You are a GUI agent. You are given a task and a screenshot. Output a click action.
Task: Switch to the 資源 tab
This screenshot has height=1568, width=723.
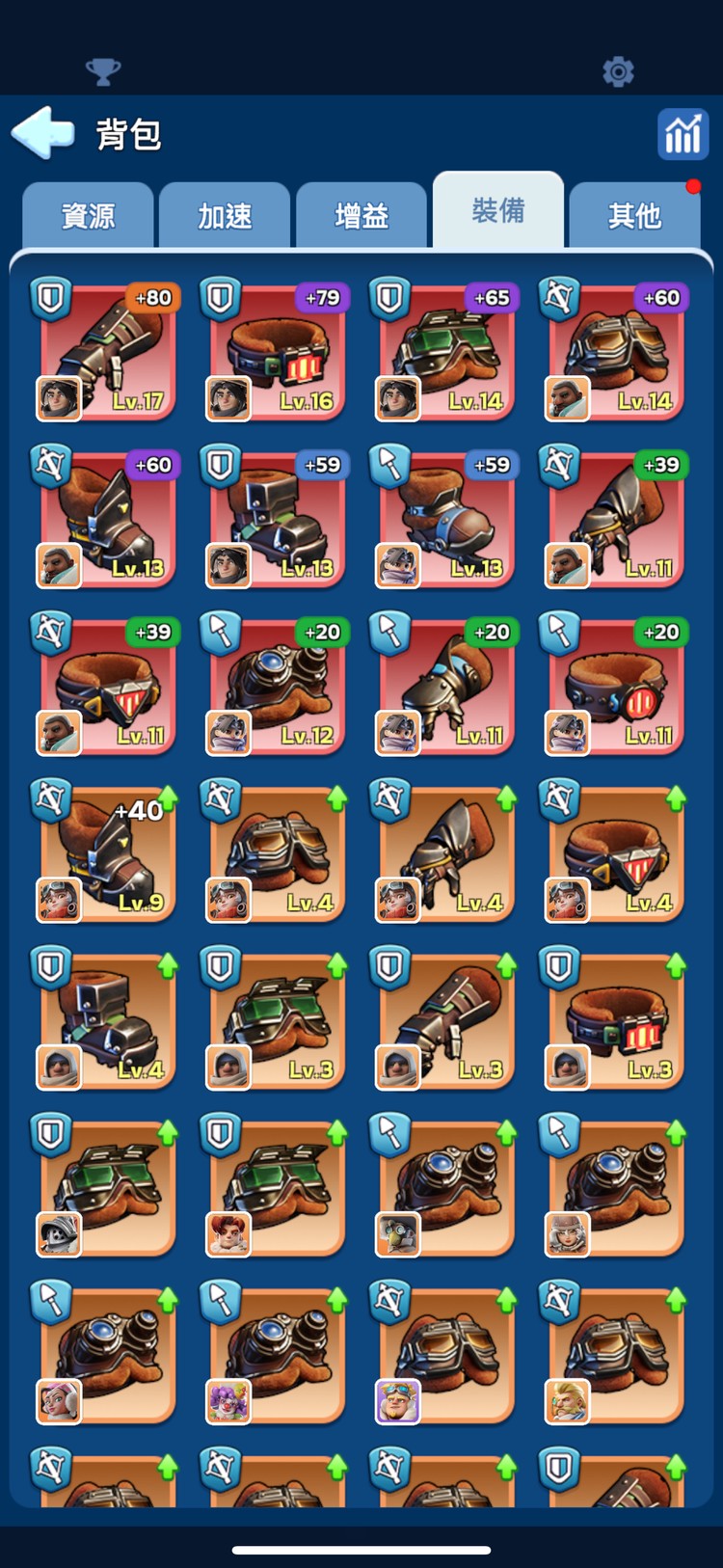(88, 215)
